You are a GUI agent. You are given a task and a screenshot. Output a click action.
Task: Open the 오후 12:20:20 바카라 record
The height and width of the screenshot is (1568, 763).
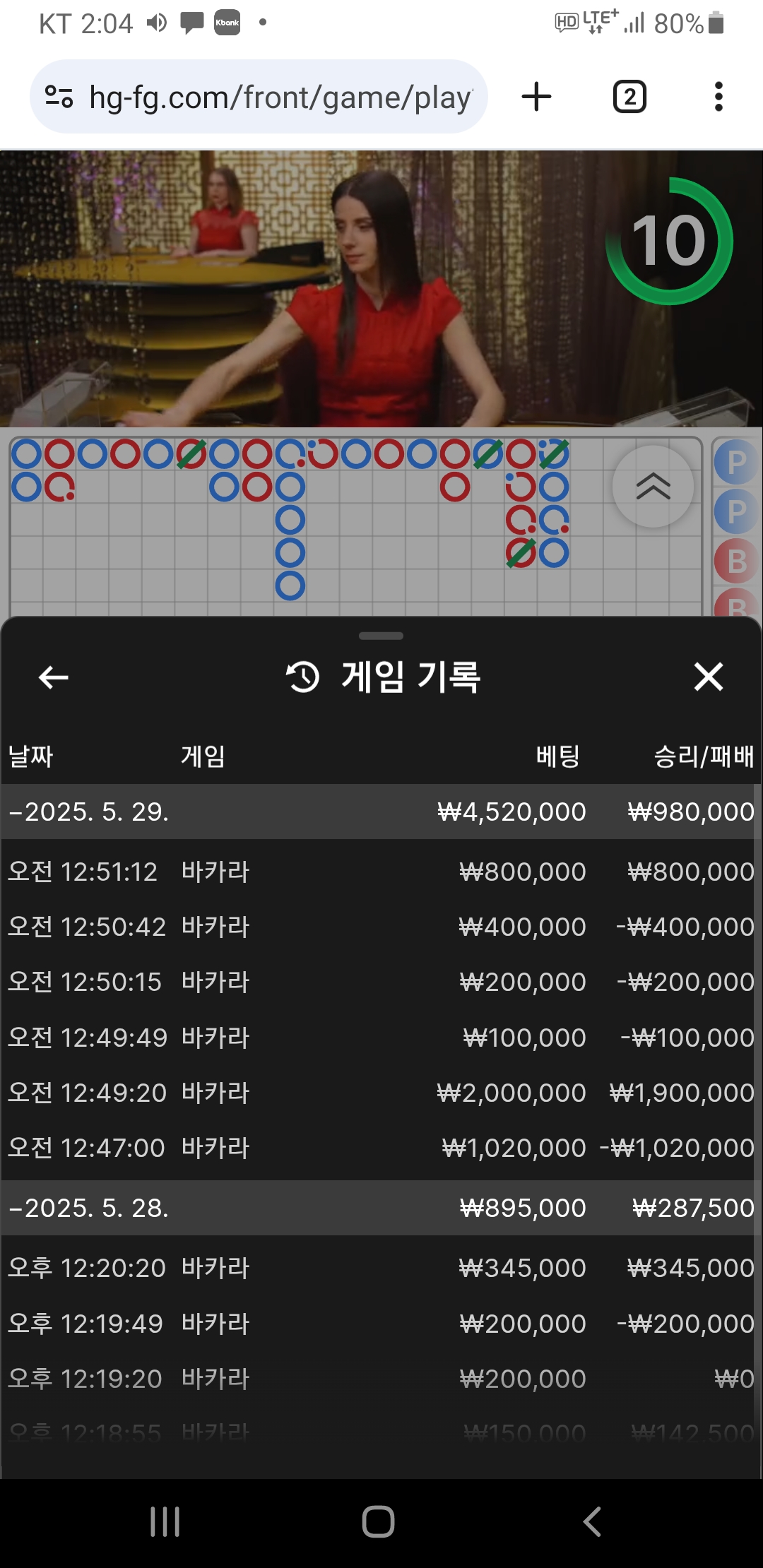coord(381,1268)
